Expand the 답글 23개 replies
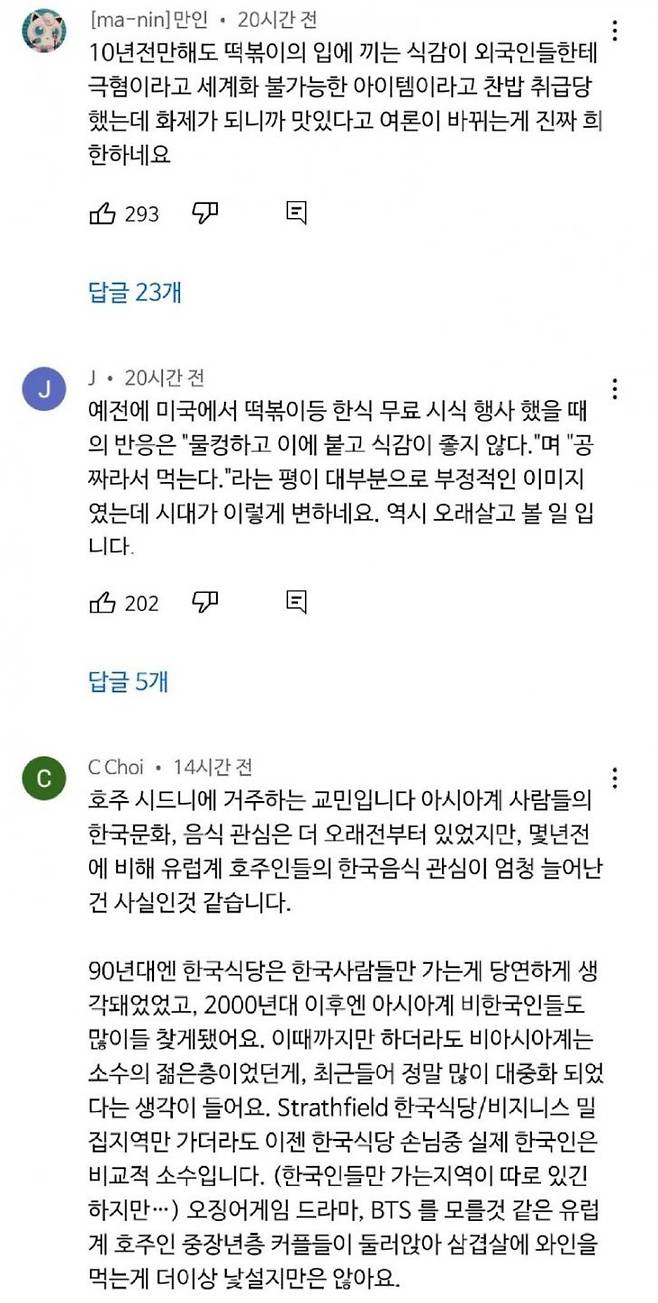658x1303 pixels. click(x=134, y=292)
